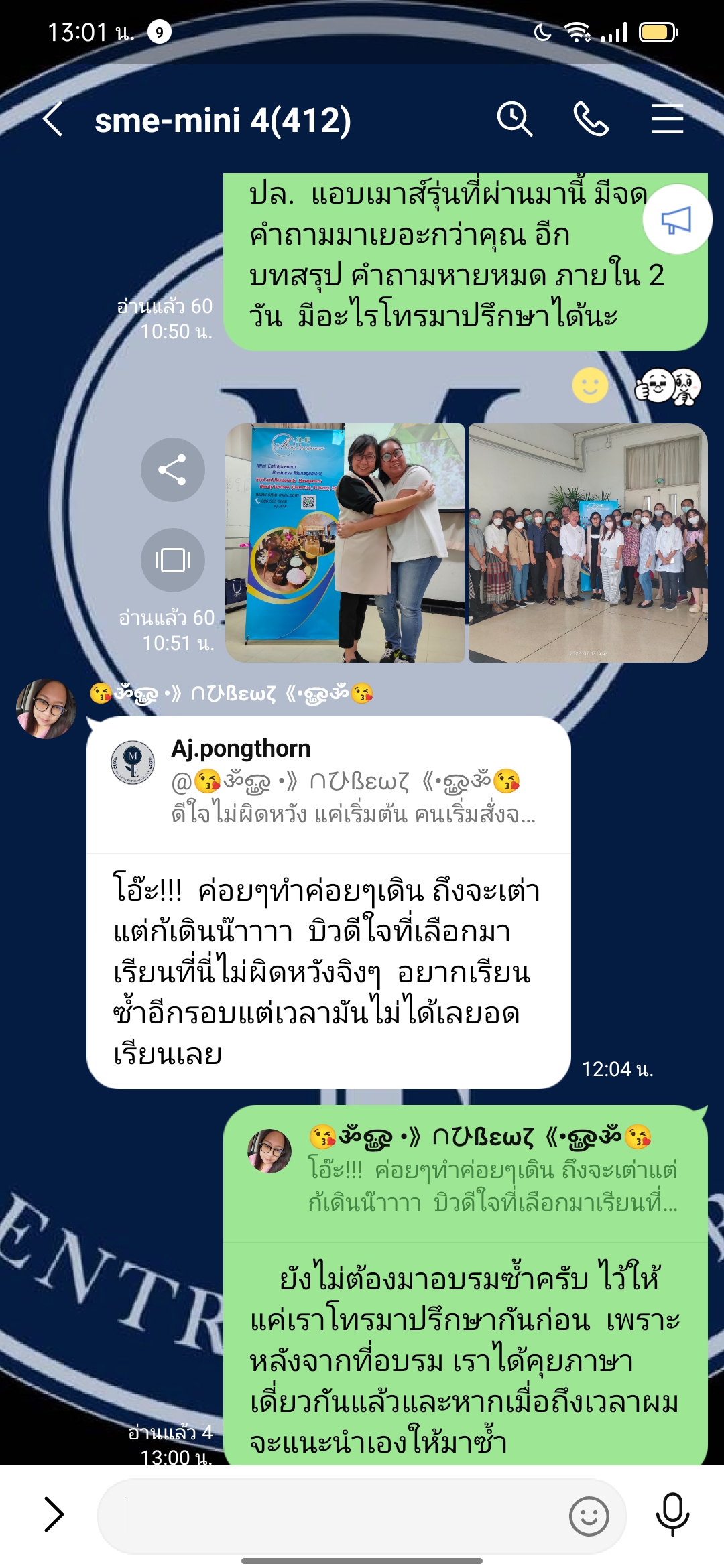724x1568 pixels.
Task: View the sent photos as a slideshow
Action: point(172,560)
